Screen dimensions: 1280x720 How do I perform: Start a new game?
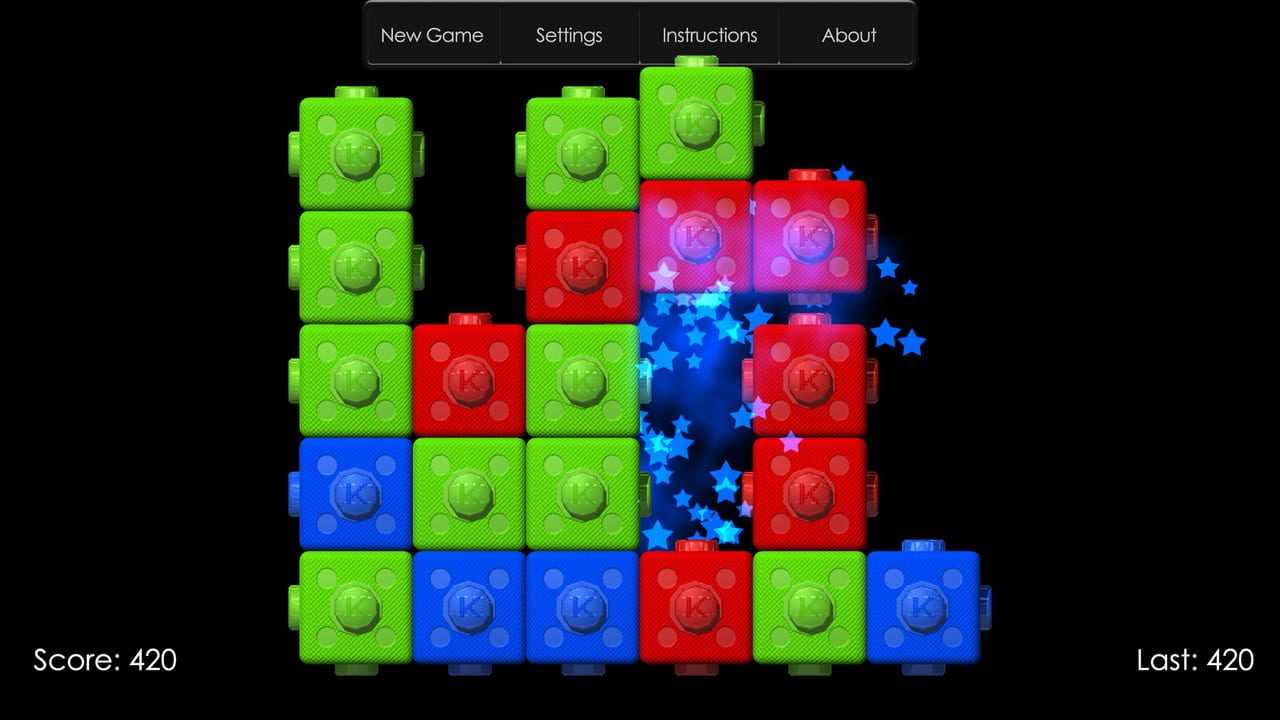pos(432,35)
